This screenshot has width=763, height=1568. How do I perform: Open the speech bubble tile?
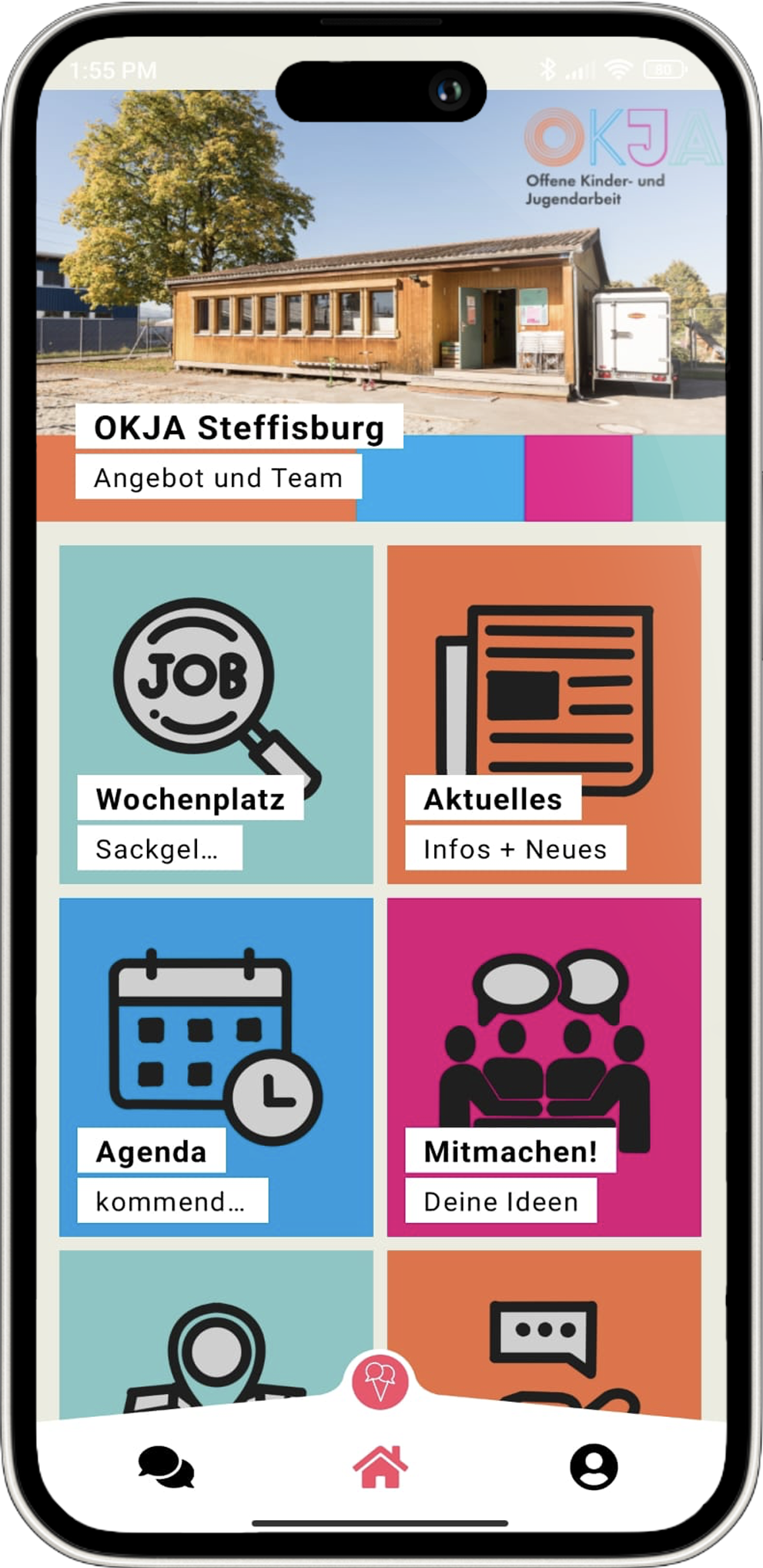click(544, 1332)
